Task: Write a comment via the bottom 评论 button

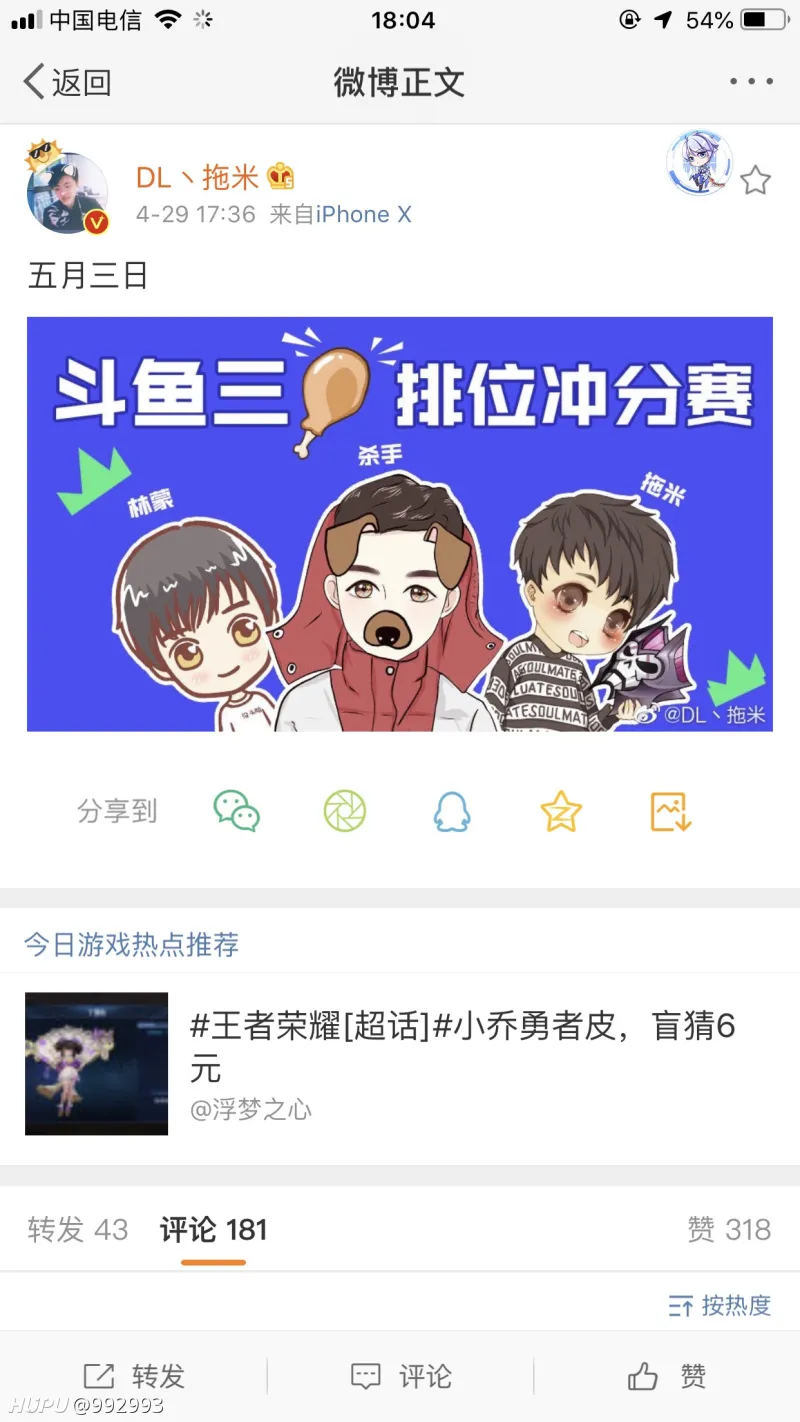Action: tap(401, 1377)
